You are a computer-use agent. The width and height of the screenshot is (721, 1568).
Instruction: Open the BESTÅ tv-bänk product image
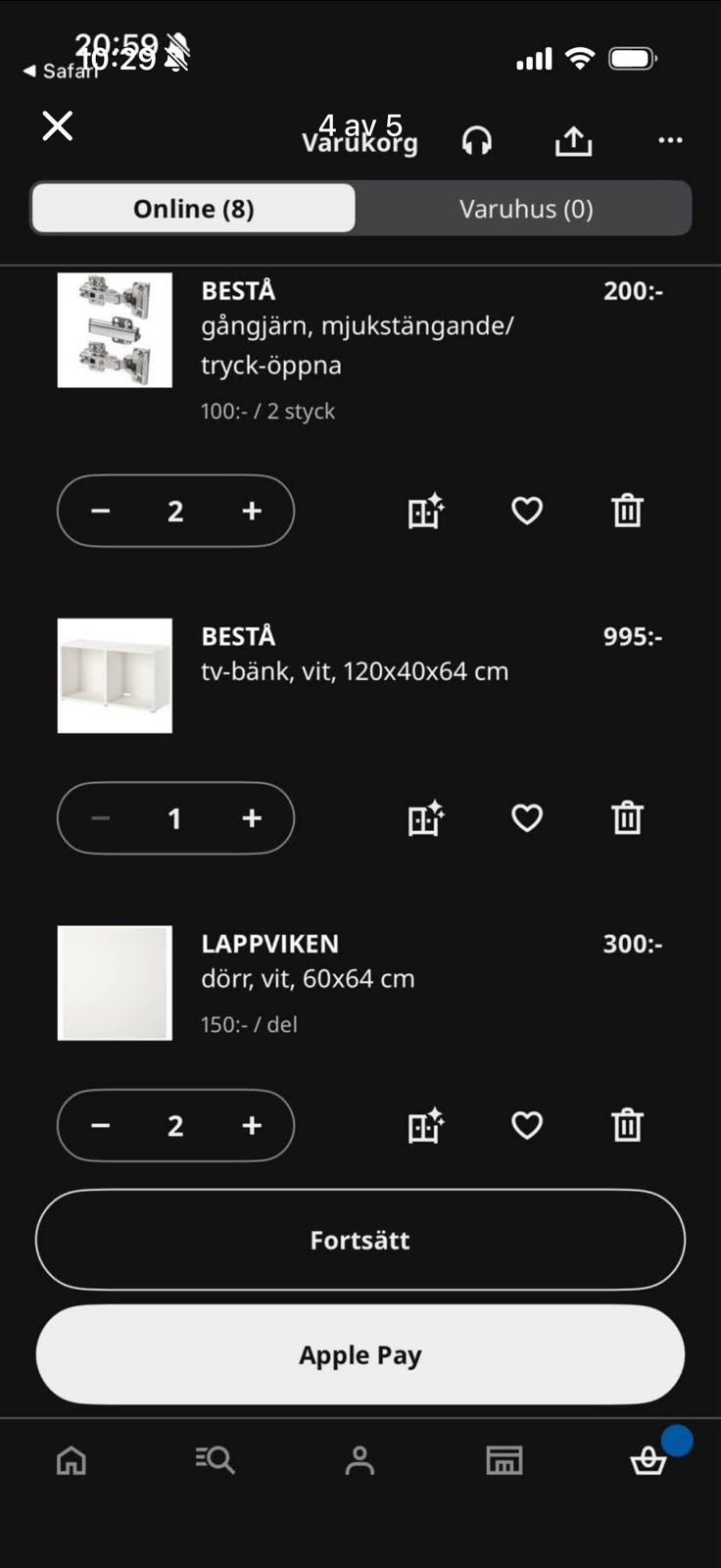click(115, 675)
